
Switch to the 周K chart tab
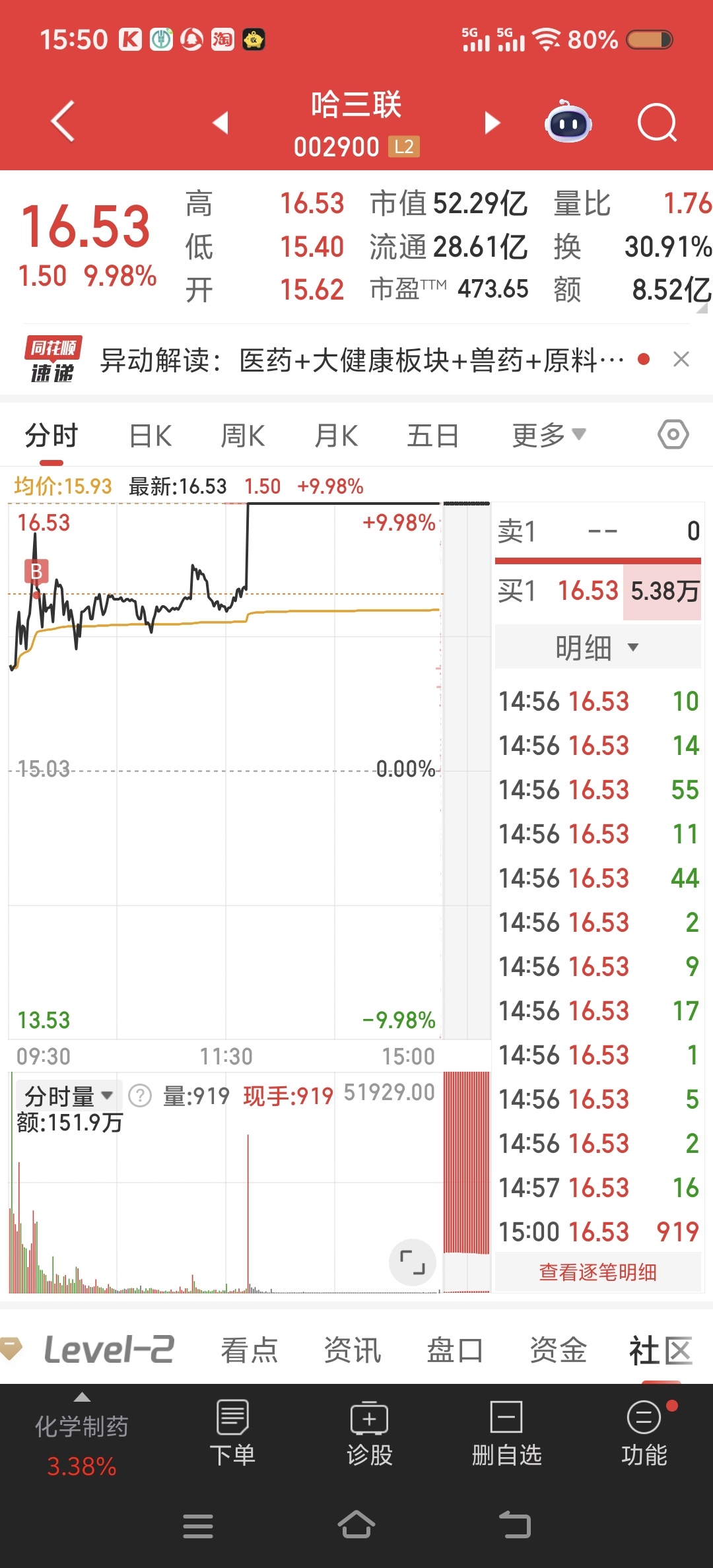coord(243,436)
